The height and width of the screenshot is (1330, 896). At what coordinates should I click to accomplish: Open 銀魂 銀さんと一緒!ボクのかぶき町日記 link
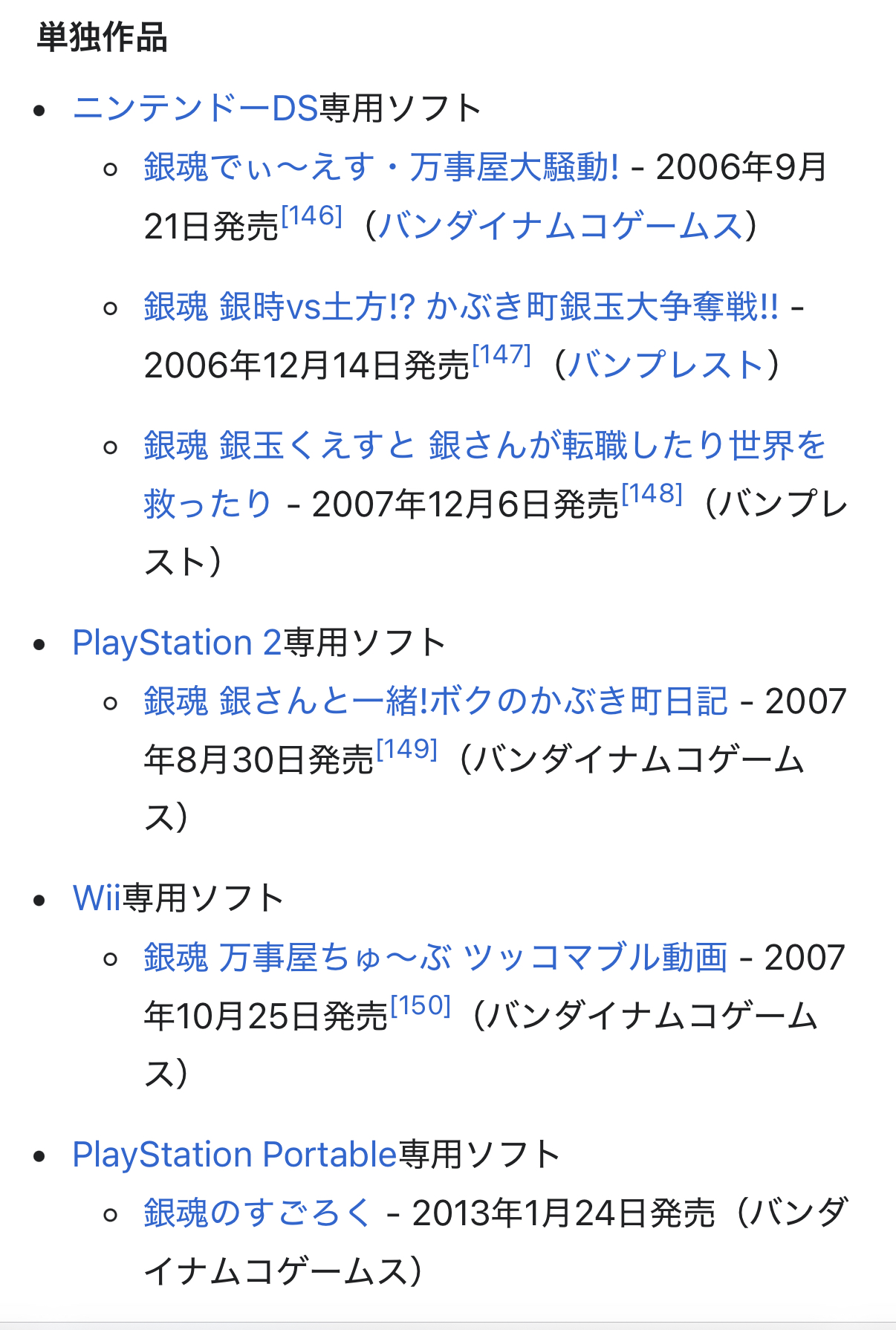click(x=435, y=701)
